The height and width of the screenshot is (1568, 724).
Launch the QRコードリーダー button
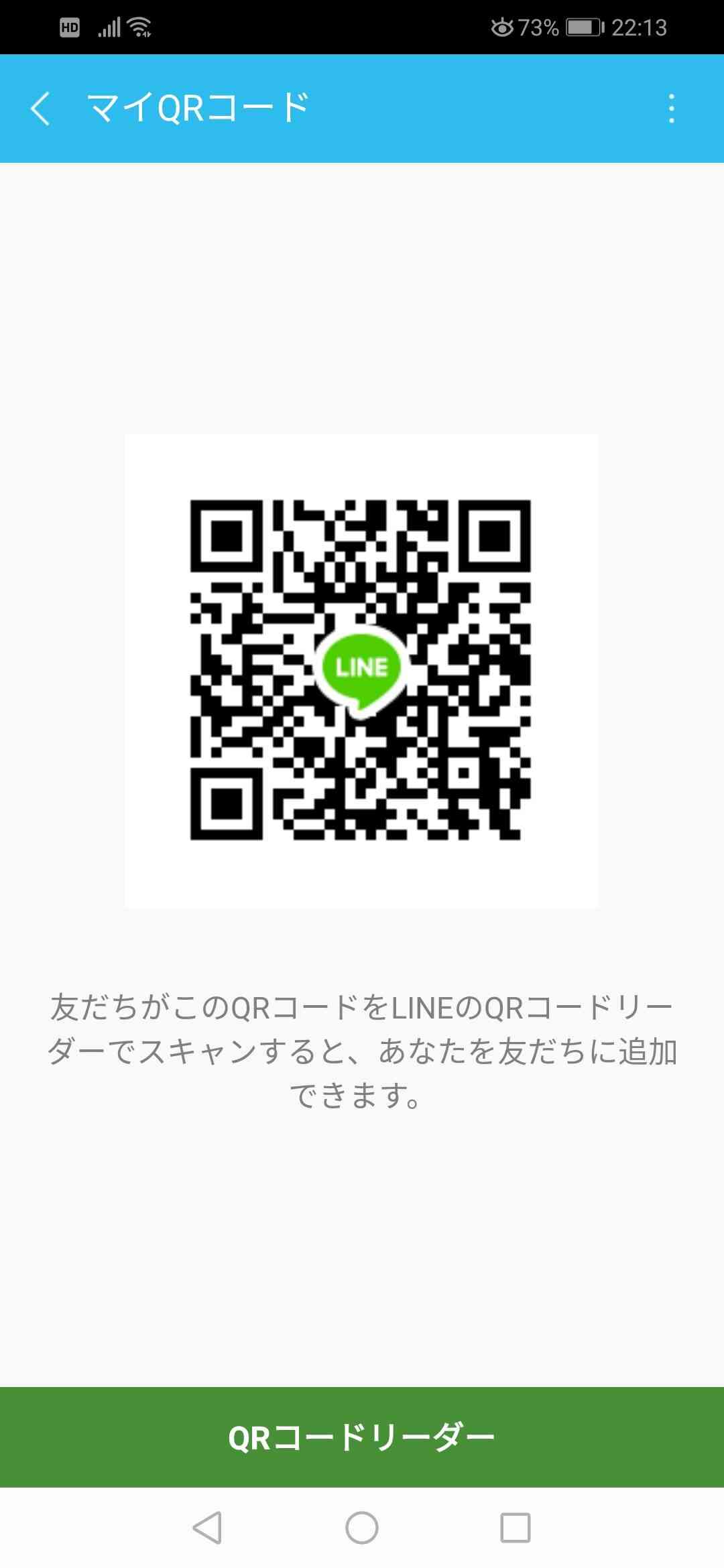(362, 1437)
